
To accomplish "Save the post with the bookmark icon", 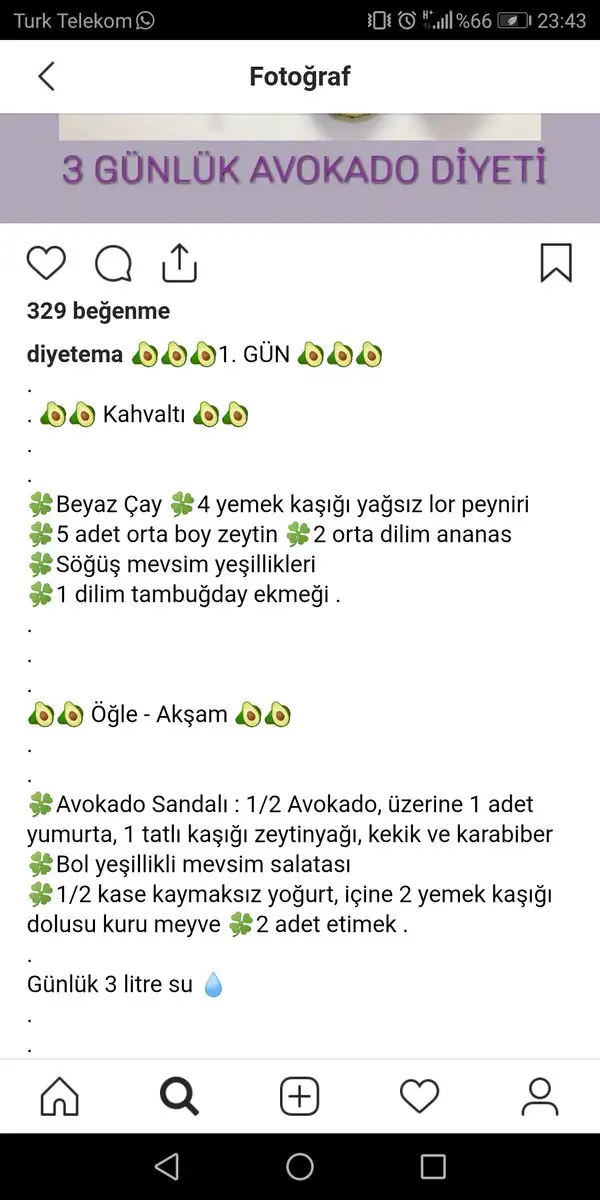I will pyautogui.click(x=555, y=263).
